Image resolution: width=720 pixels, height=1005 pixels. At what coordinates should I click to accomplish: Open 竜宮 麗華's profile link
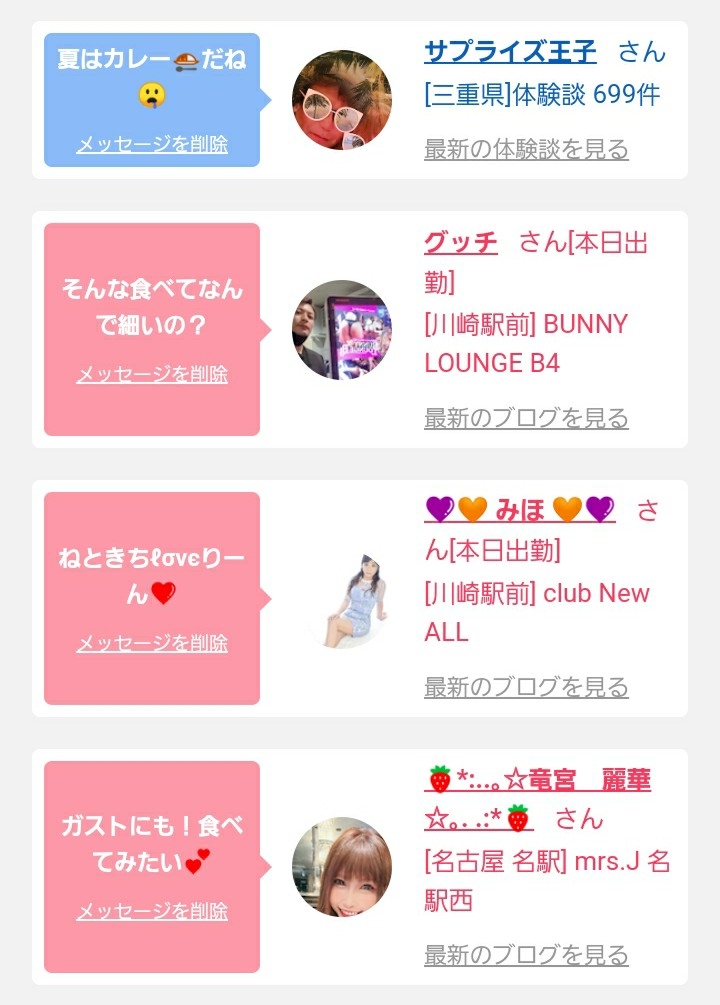coord(537,799)
